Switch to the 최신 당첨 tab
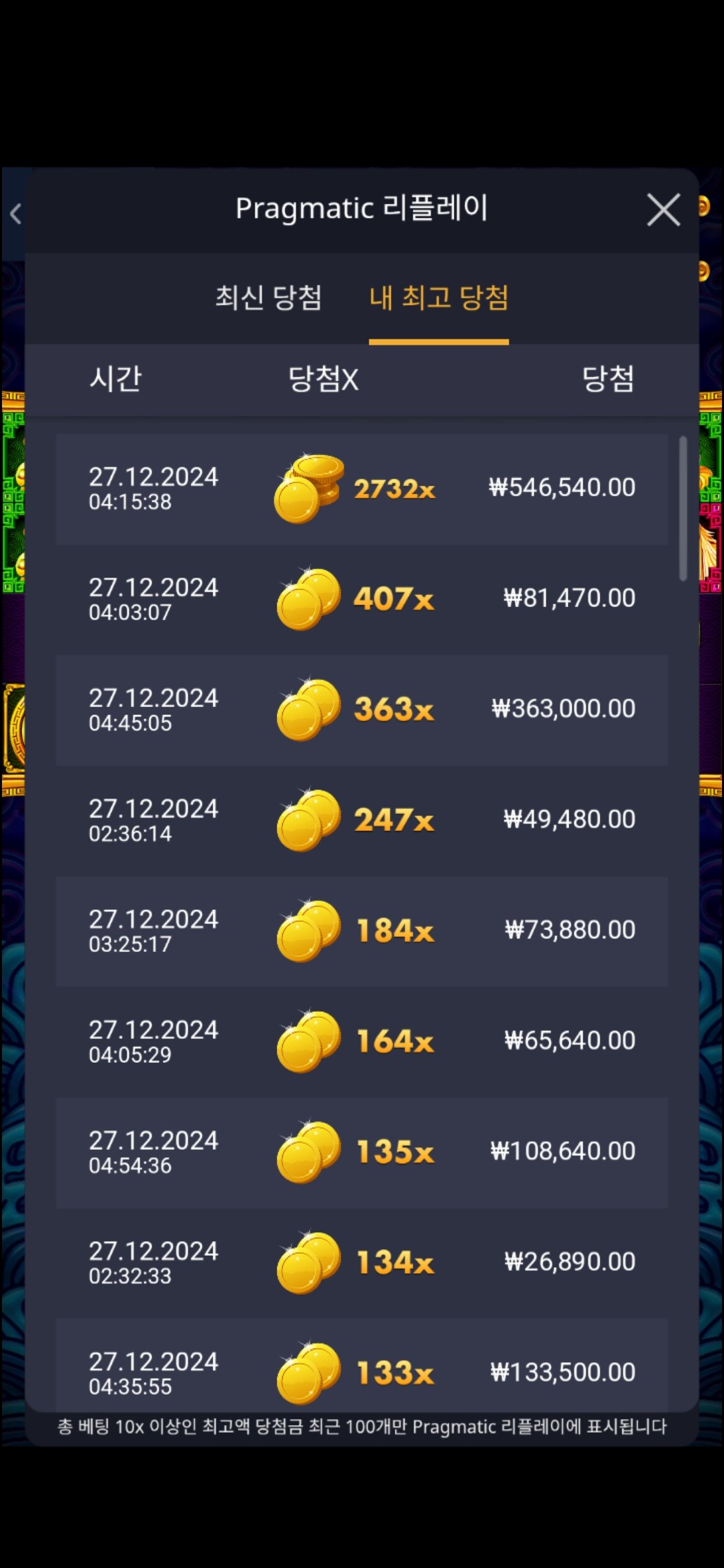The width and height of the screenshot is (724, 1568). 268,298
